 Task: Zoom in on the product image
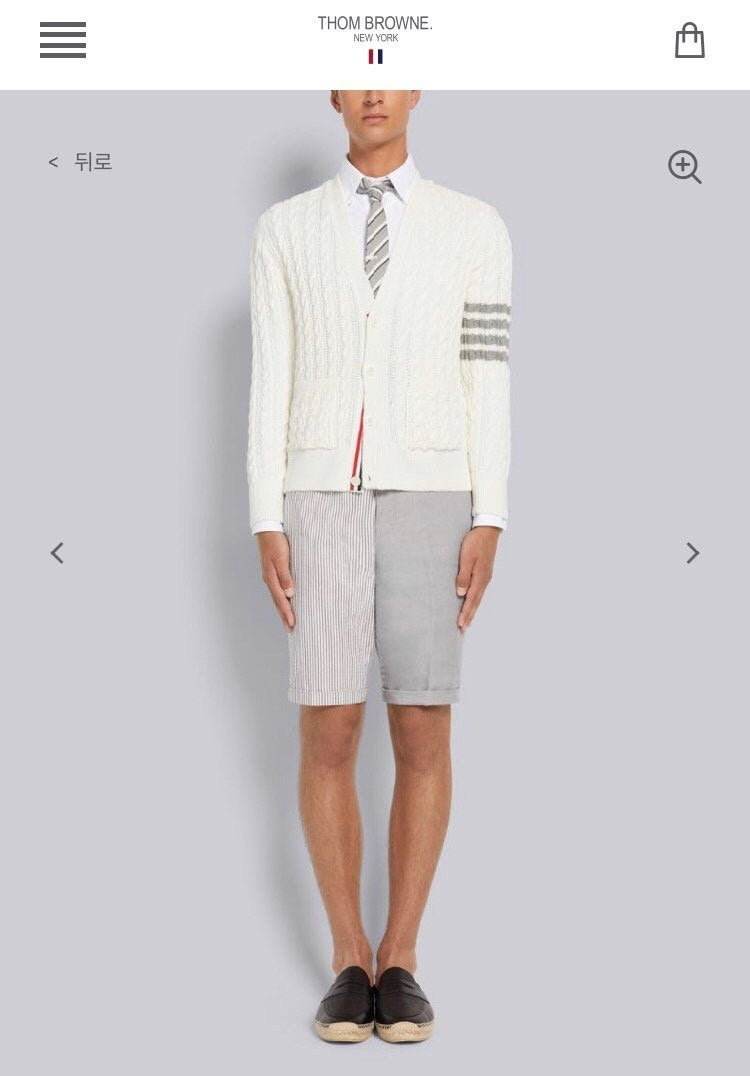685,167
